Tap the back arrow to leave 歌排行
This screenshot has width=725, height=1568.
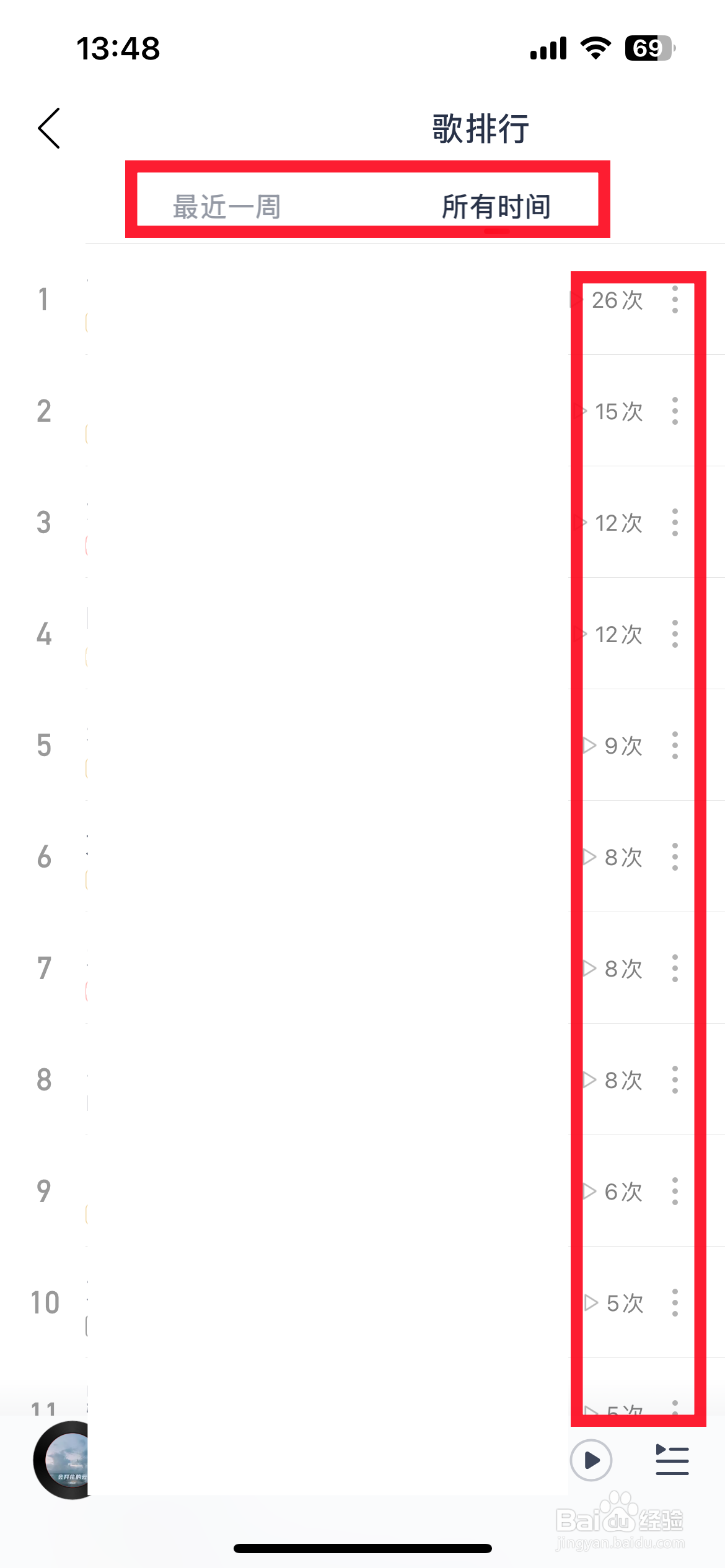coord(47,128)
